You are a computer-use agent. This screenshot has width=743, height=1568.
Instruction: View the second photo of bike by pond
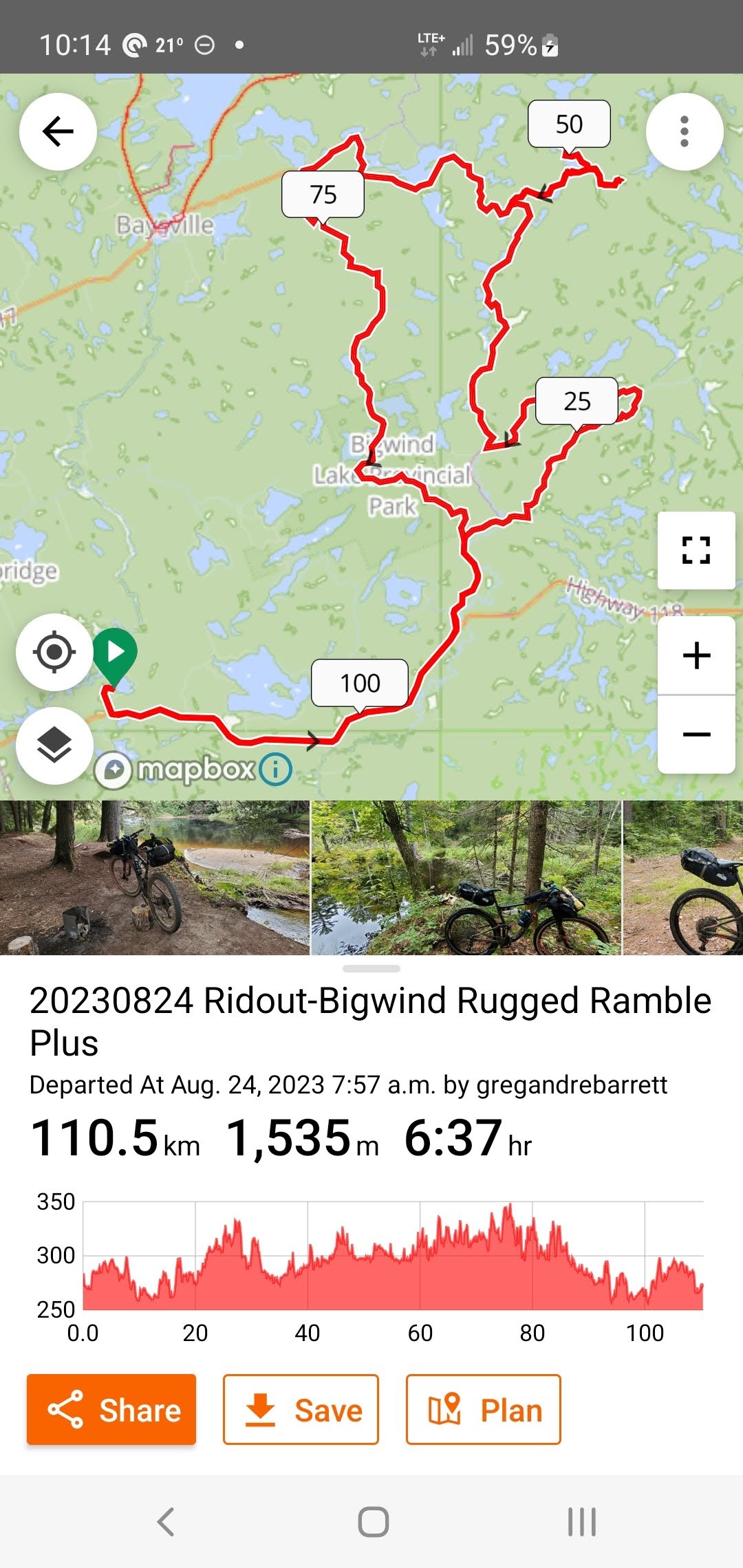466,878
